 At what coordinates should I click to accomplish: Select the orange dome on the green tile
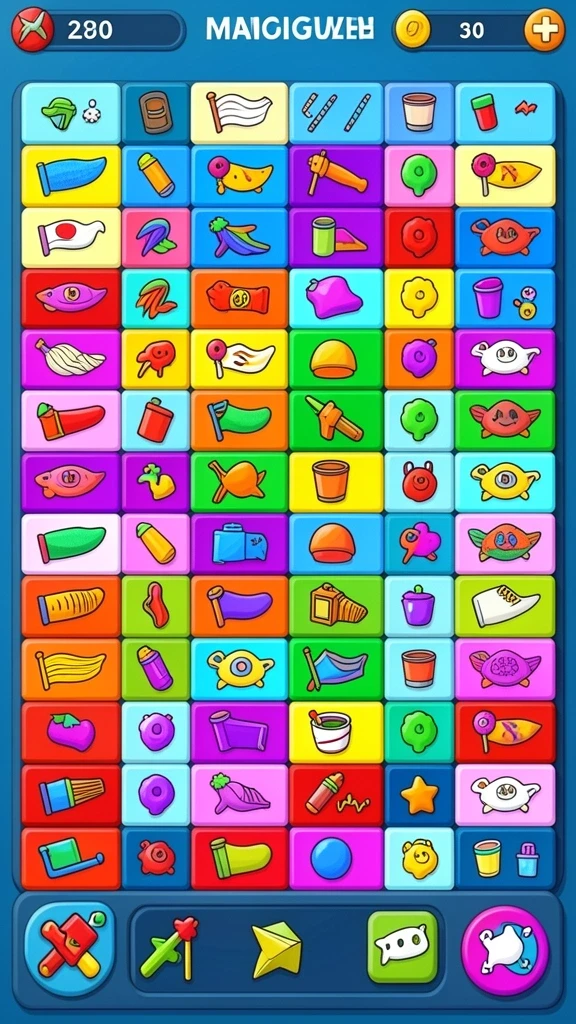[335, 359]
